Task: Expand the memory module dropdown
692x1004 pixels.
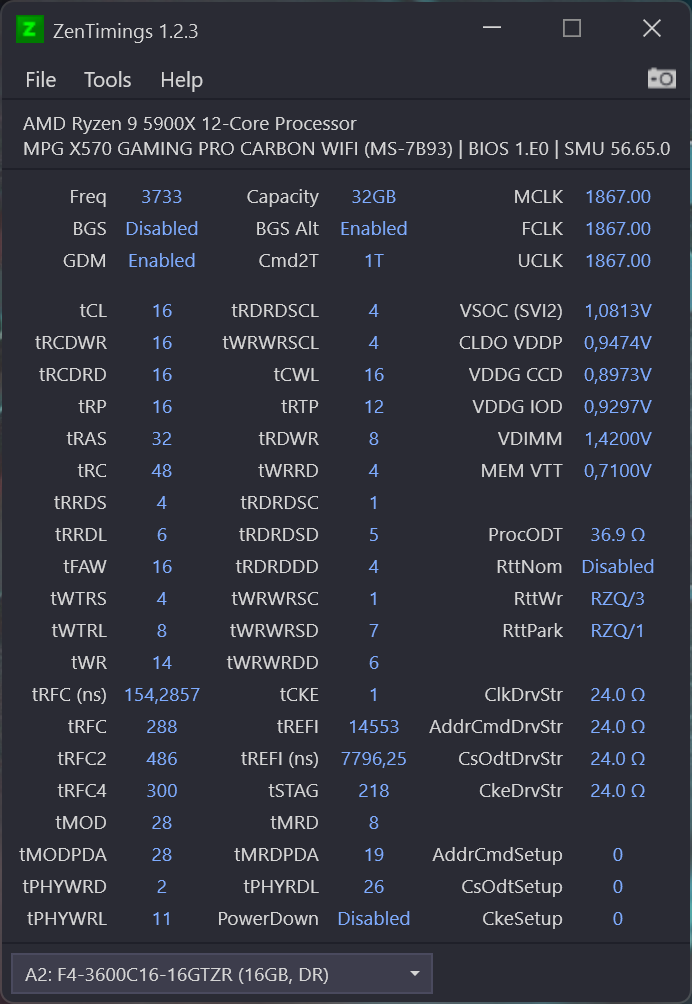Action: [x=414, y=973]
